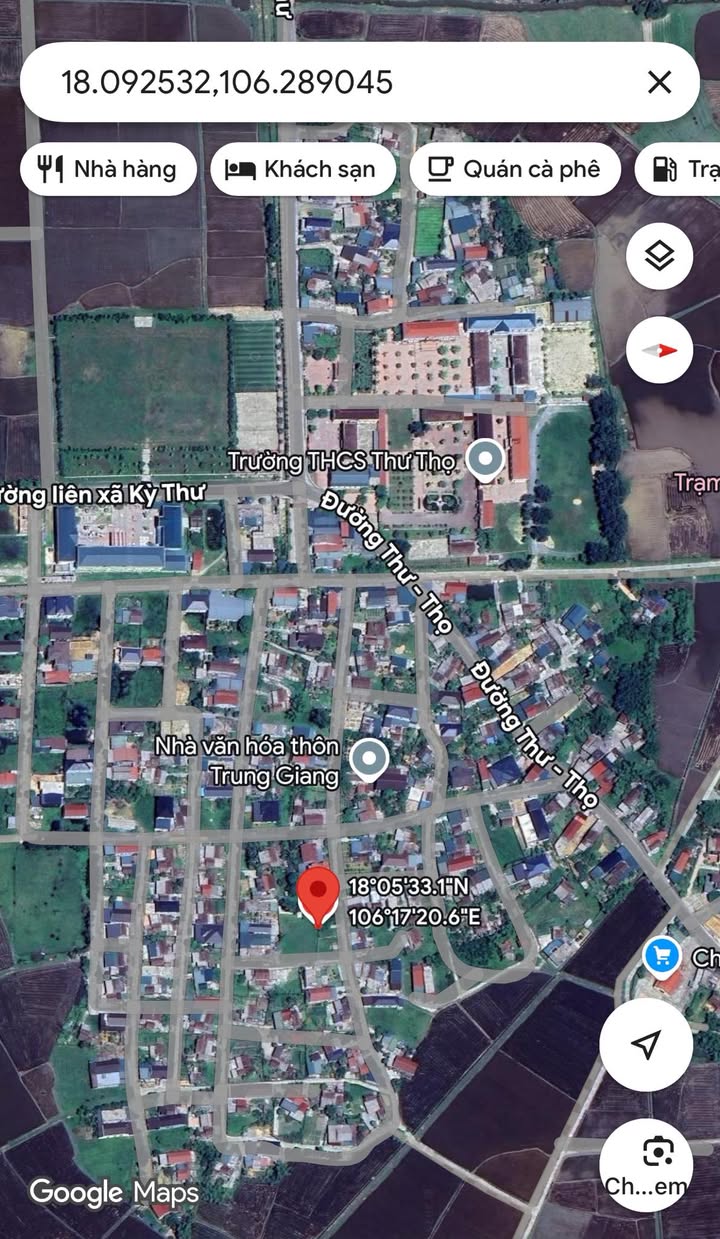The width and height of the screenshot is (720, 1239).
Task: Open the shopping cart place marker
Action: pyautogui.click(x=661, y=957)
